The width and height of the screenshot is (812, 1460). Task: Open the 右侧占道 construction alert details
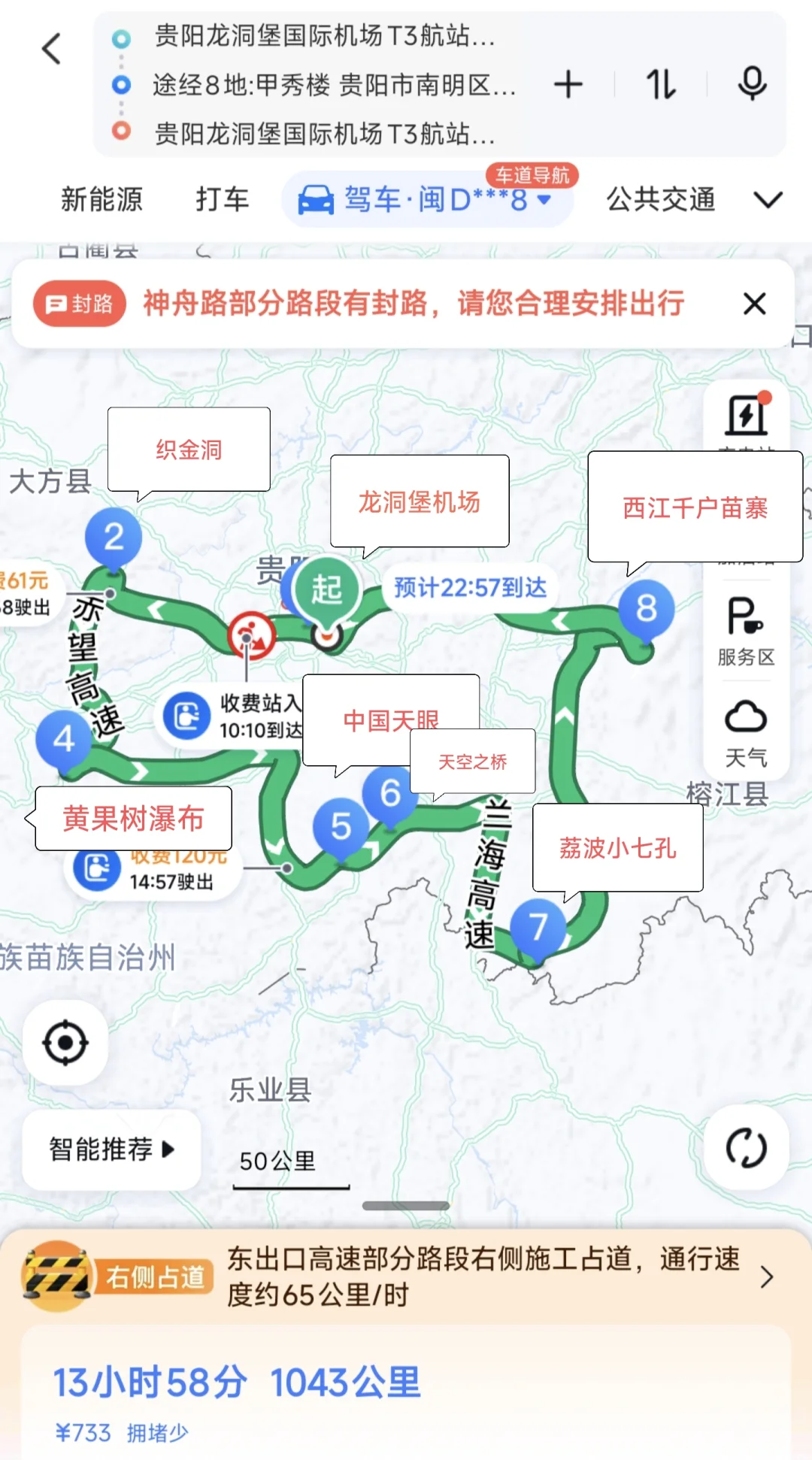(x=766, y=1277)
